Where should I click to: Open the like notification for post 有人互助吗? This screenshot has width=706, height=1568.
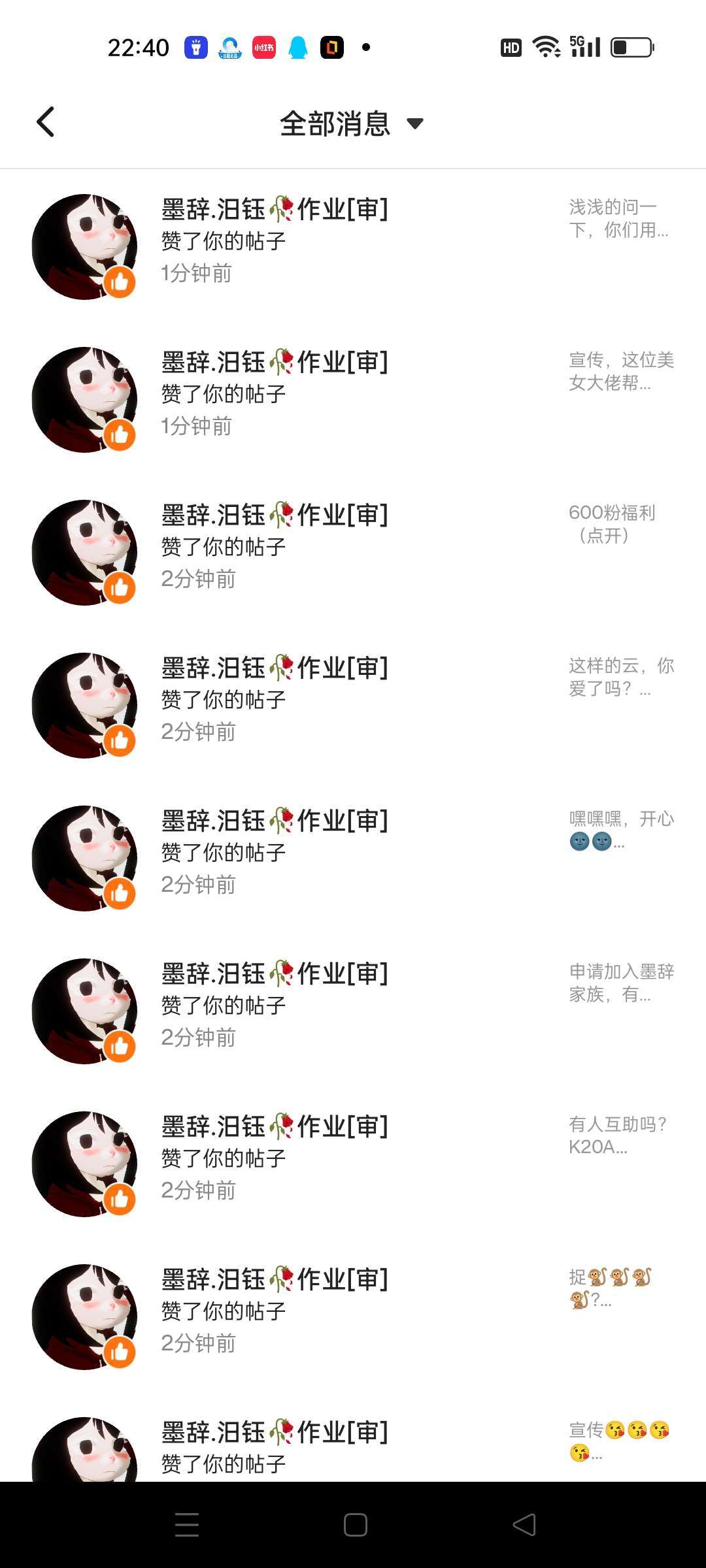pyautogui.click(x=353, y=1164)
